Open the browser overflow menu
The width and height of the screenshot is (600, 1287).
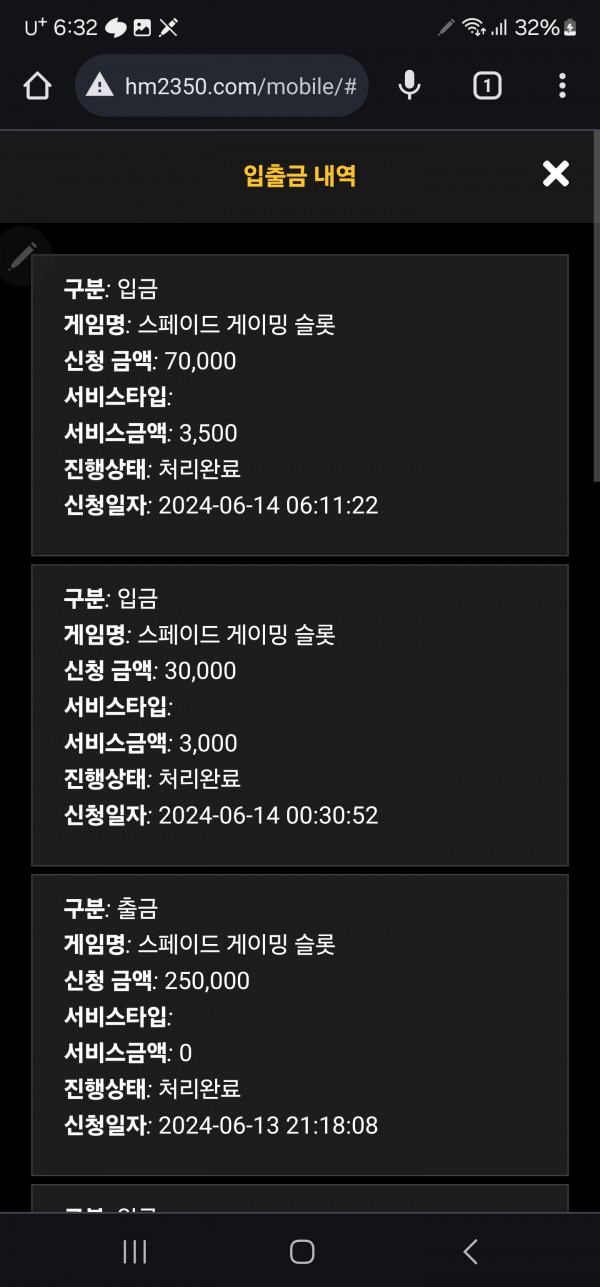tap(562, 86)
